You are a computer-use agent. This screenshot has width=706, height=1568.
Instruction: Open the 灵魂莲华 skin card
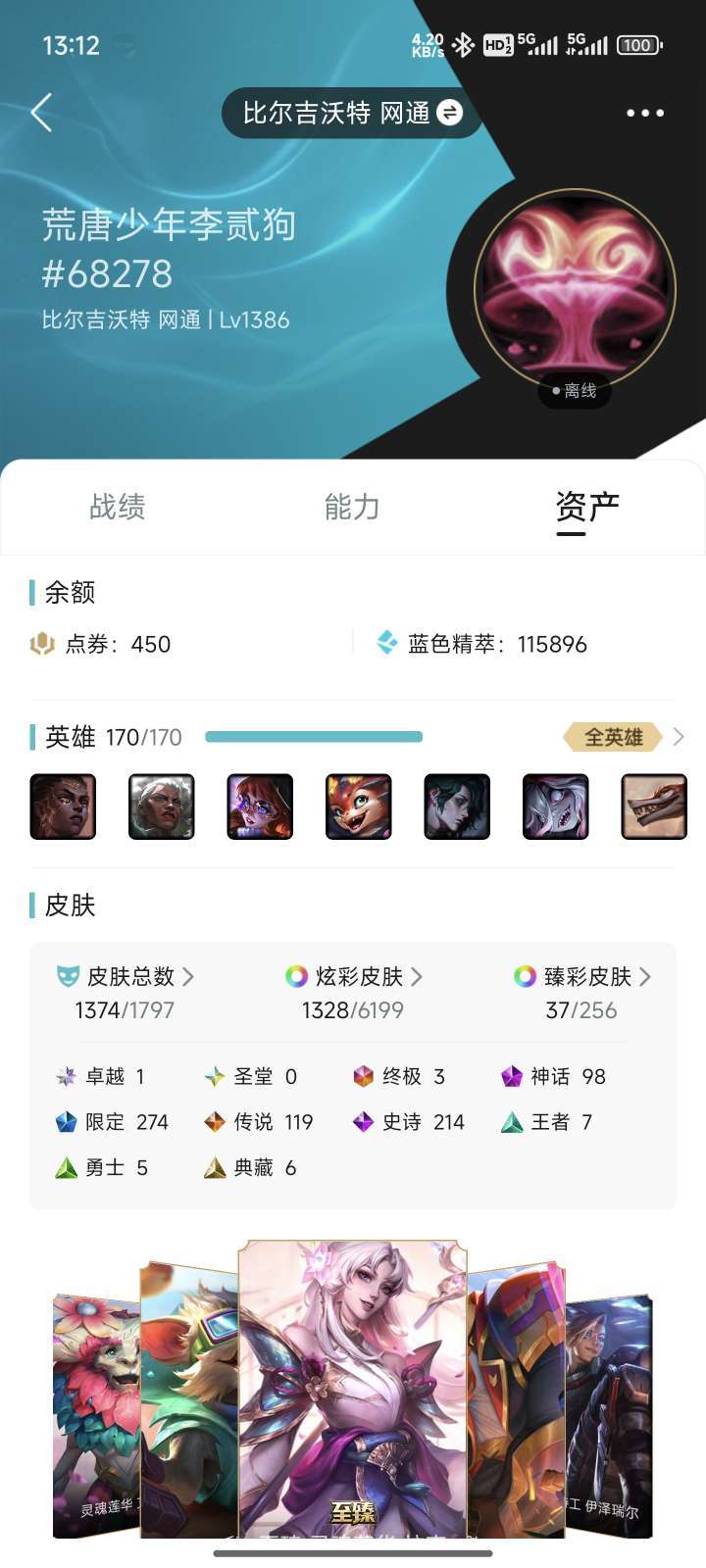96,1415
